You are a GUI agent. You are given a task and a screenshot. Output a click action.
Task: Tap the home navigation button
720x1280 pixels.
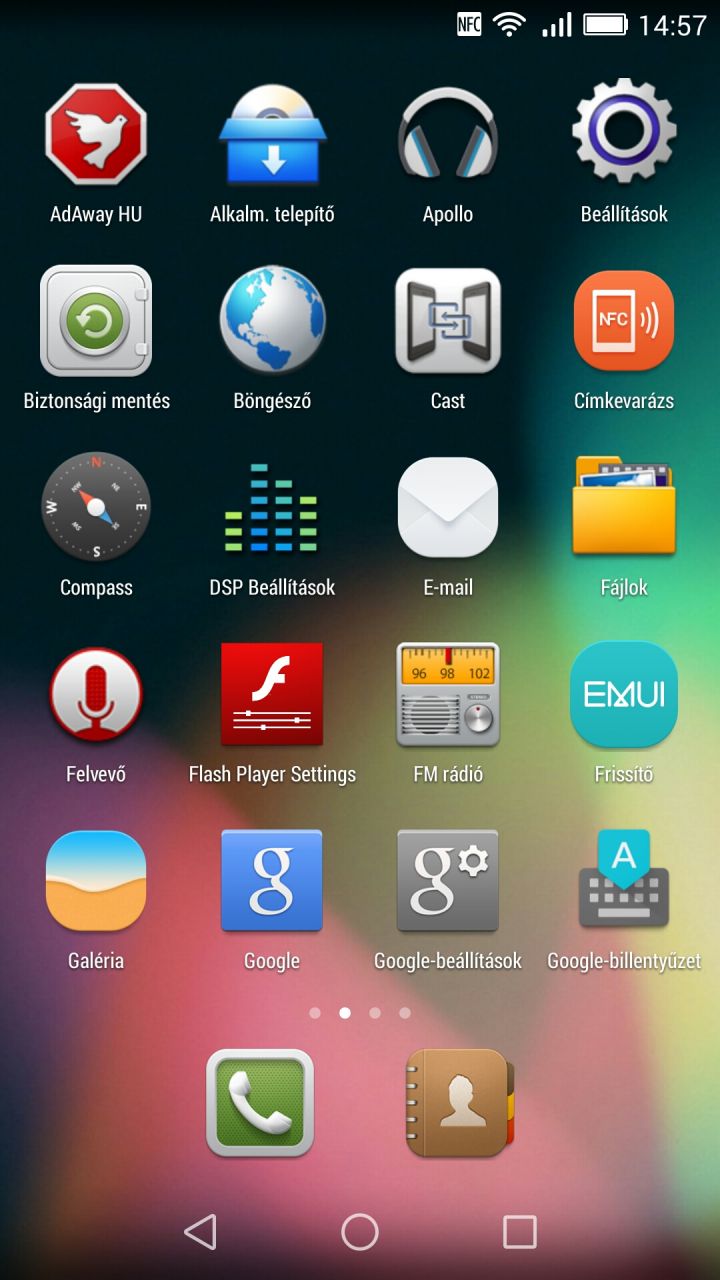click(360, 1232)
